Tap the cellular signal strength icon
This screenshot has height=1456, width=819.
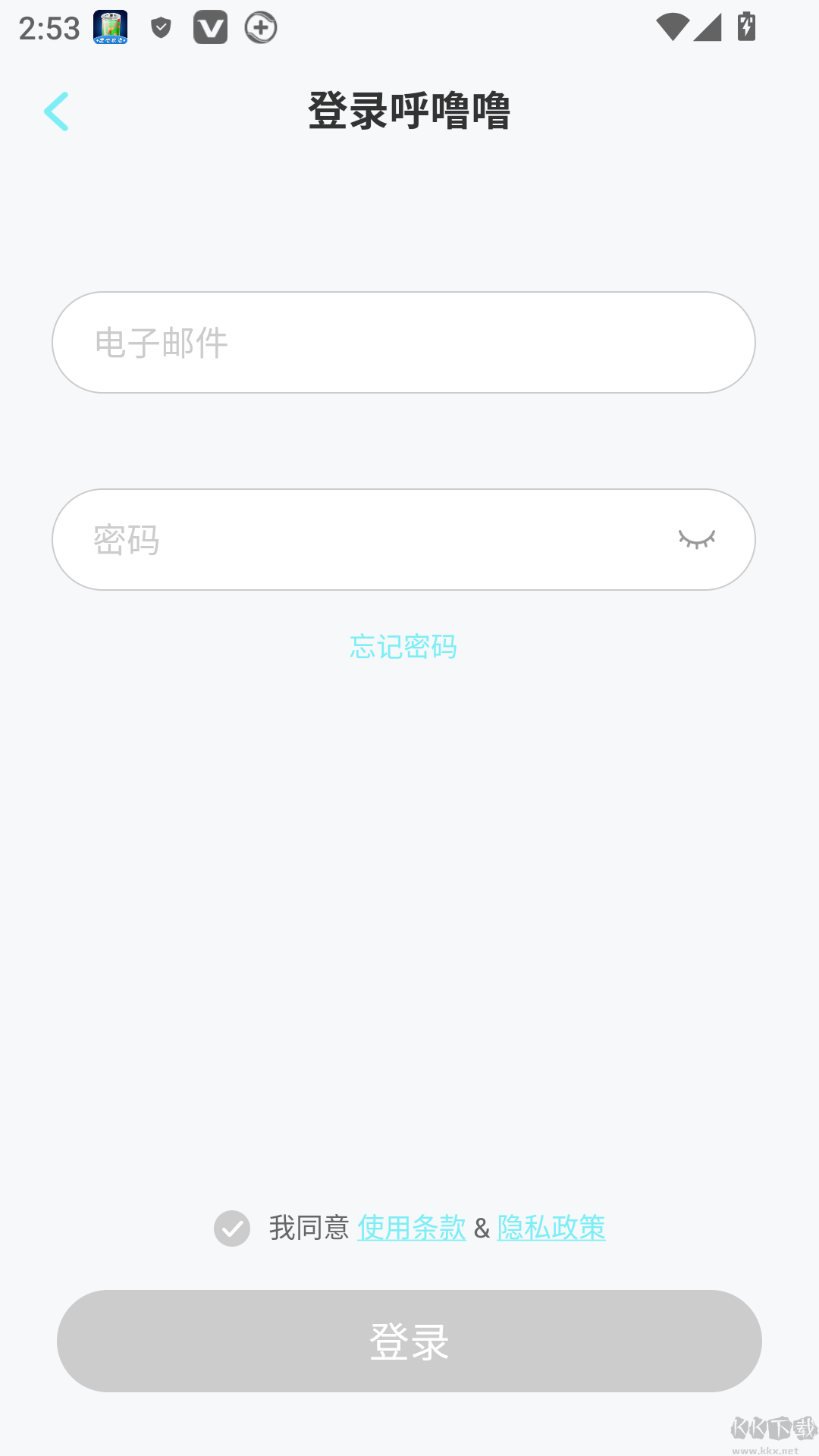coord(708,27)
